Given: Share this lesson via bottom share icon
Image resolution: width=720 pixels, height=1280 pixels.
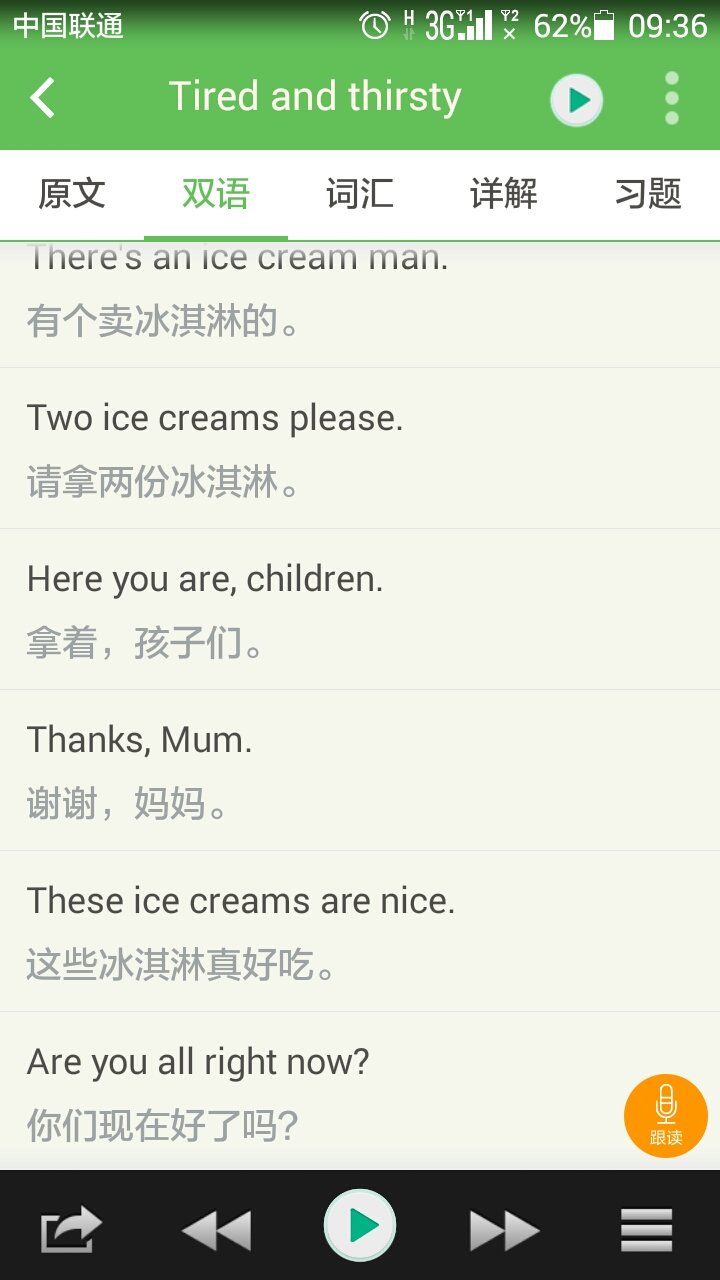Looking at the screenshot, I should coord(71,1228).
